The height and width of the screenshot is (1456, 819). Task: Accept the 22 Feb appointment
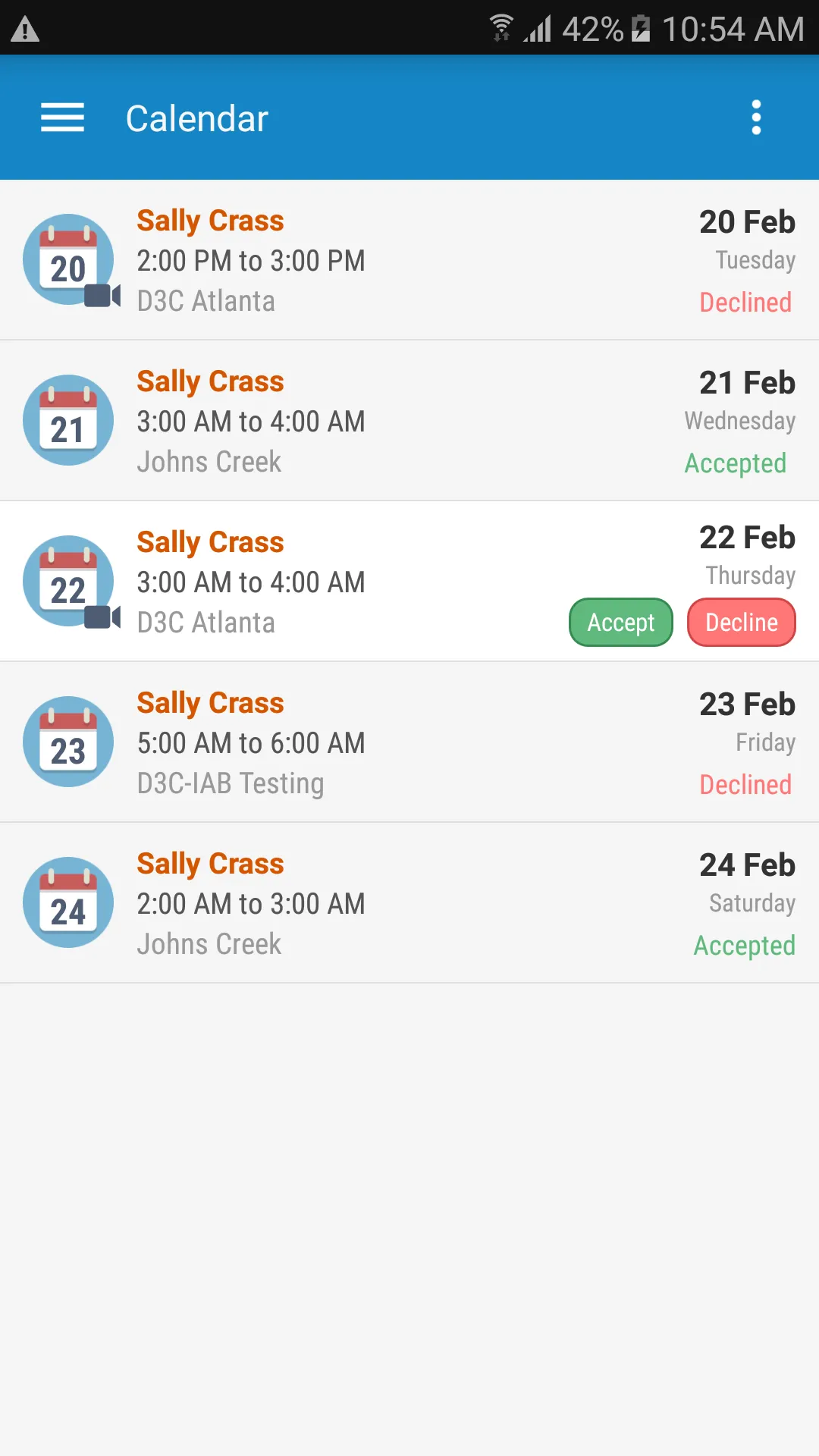620,623
